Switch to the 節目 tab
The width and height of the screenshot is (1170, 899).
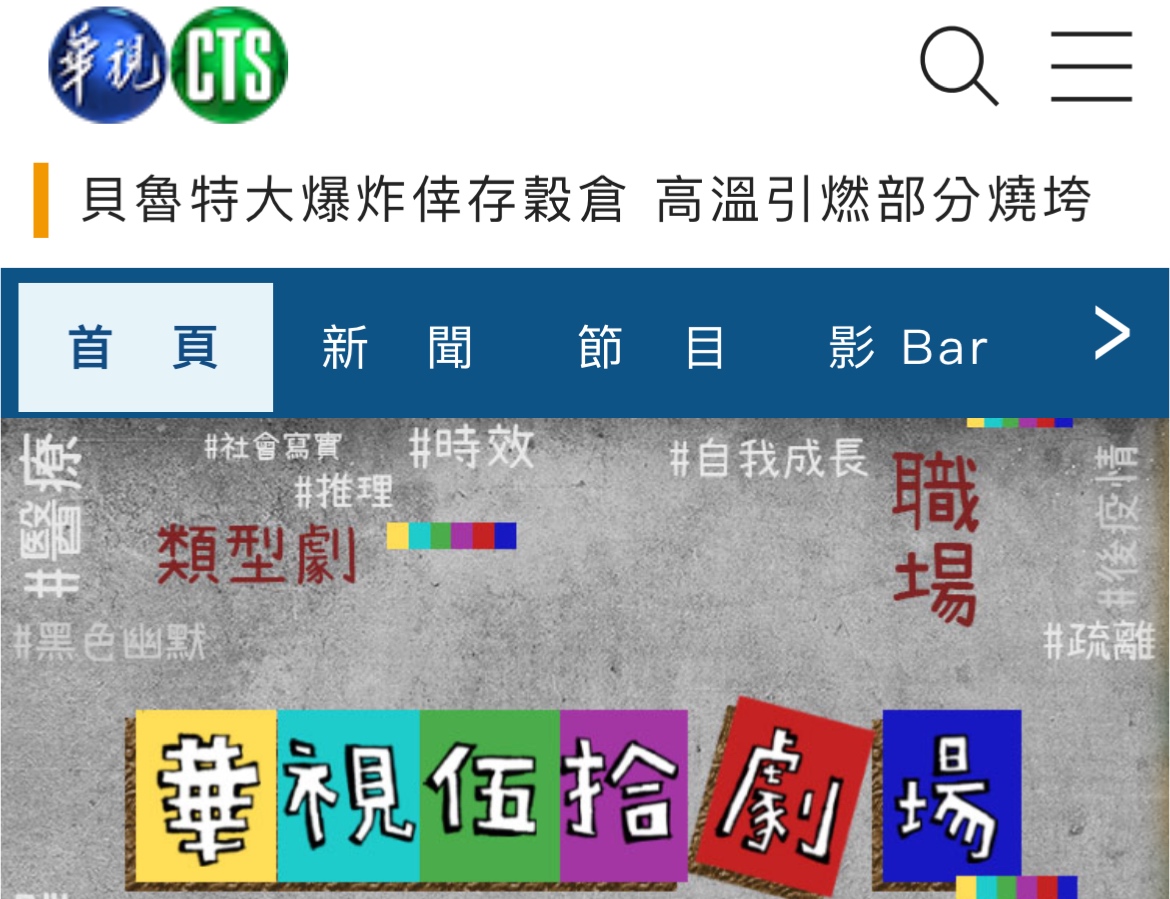click(x=651, y=348)
